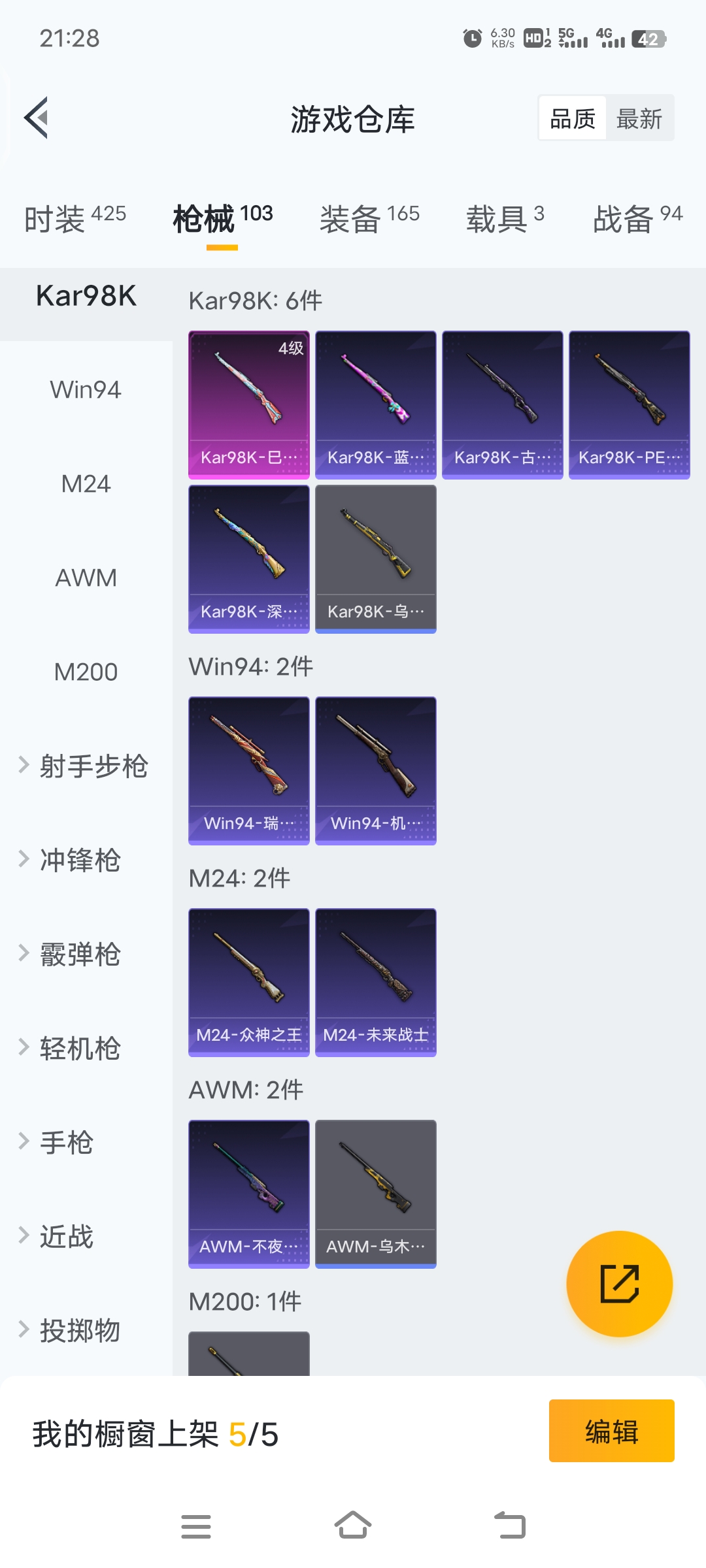Select M200 in the sidebar list
706x1568 pixels.
coord(86,672)
